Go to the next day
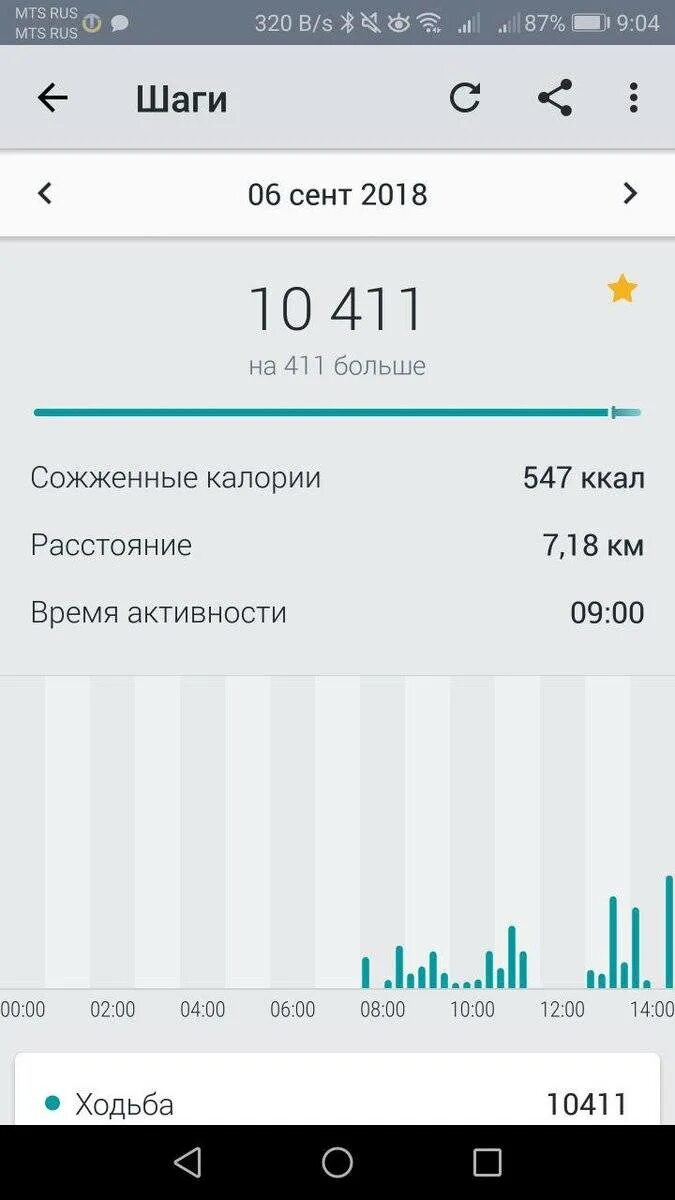 [630, 193]
